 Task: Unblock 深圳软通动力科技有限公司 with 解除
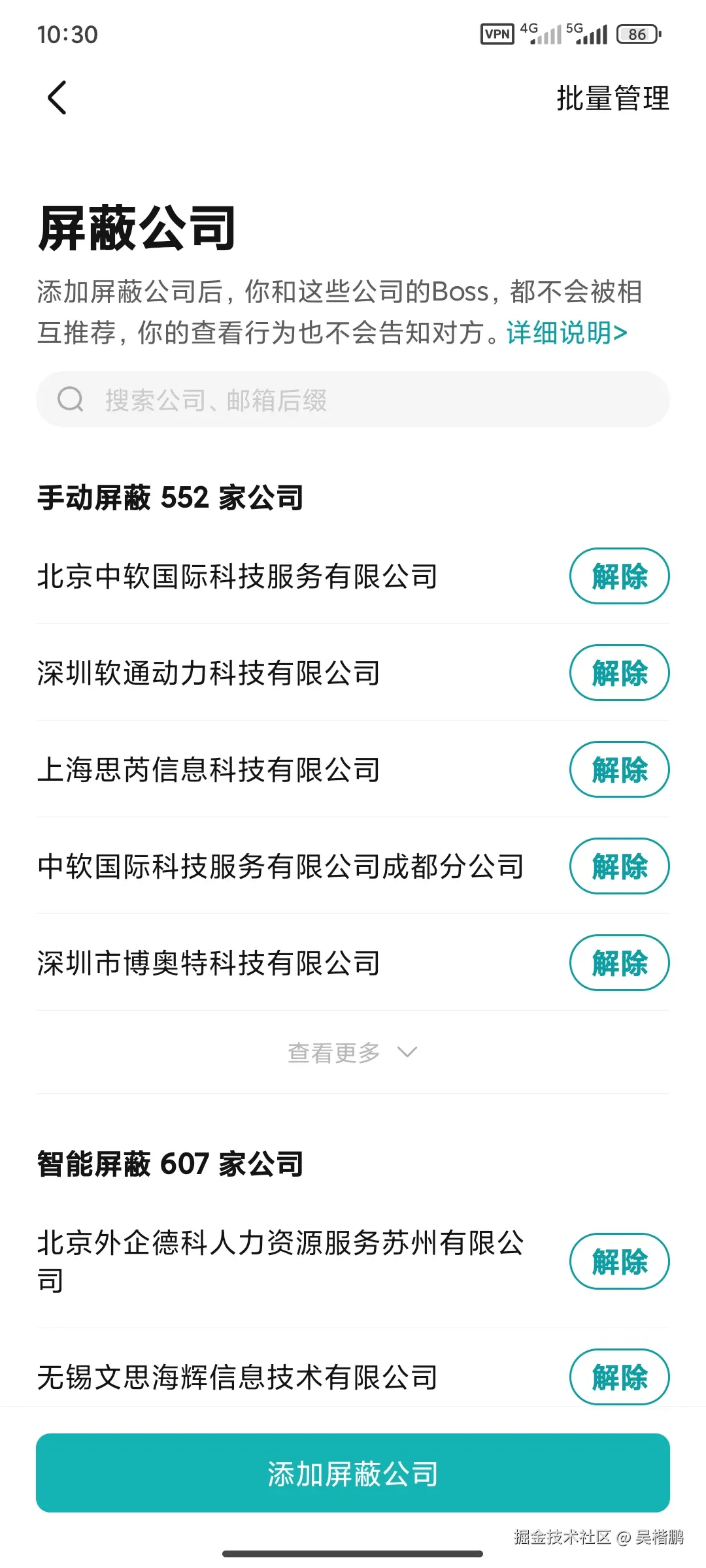(619, 673)
